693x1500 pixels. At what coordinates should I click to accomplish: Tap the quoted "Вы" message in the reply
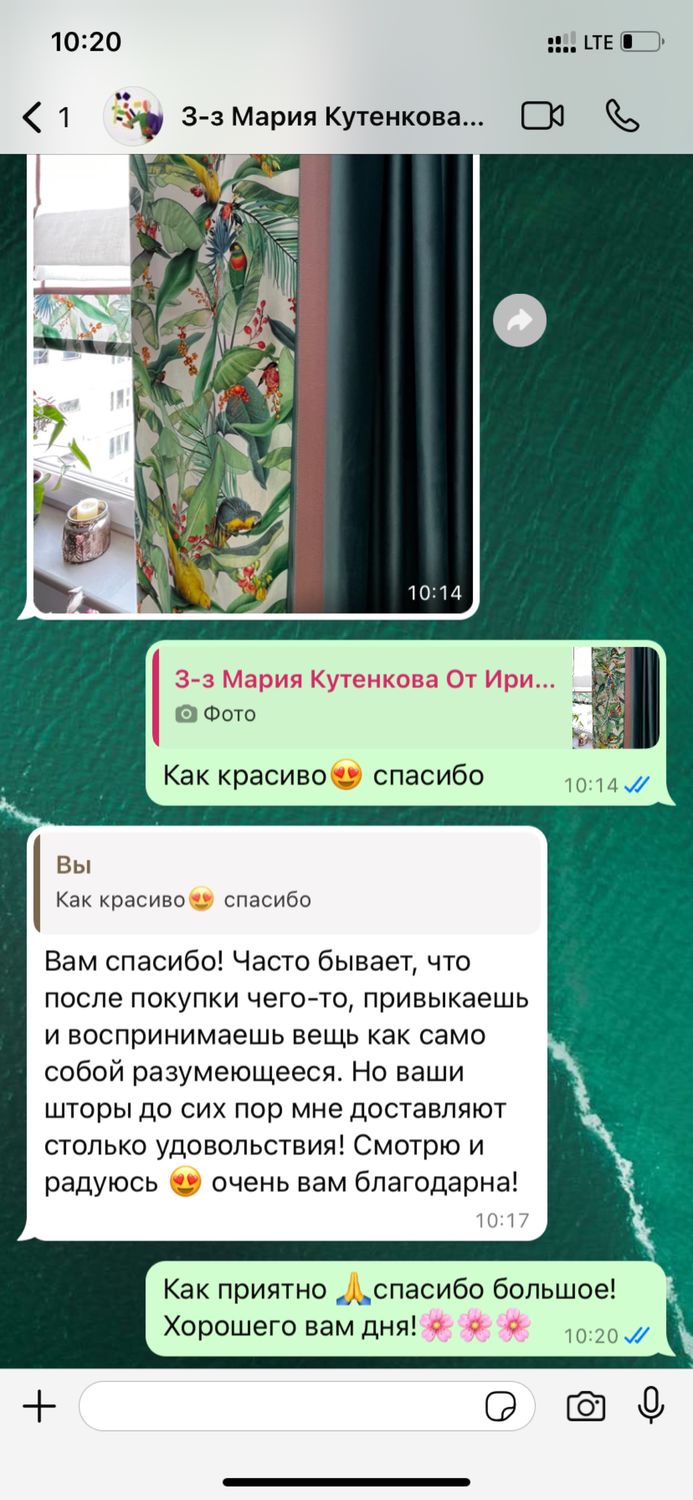click(287, 882)
